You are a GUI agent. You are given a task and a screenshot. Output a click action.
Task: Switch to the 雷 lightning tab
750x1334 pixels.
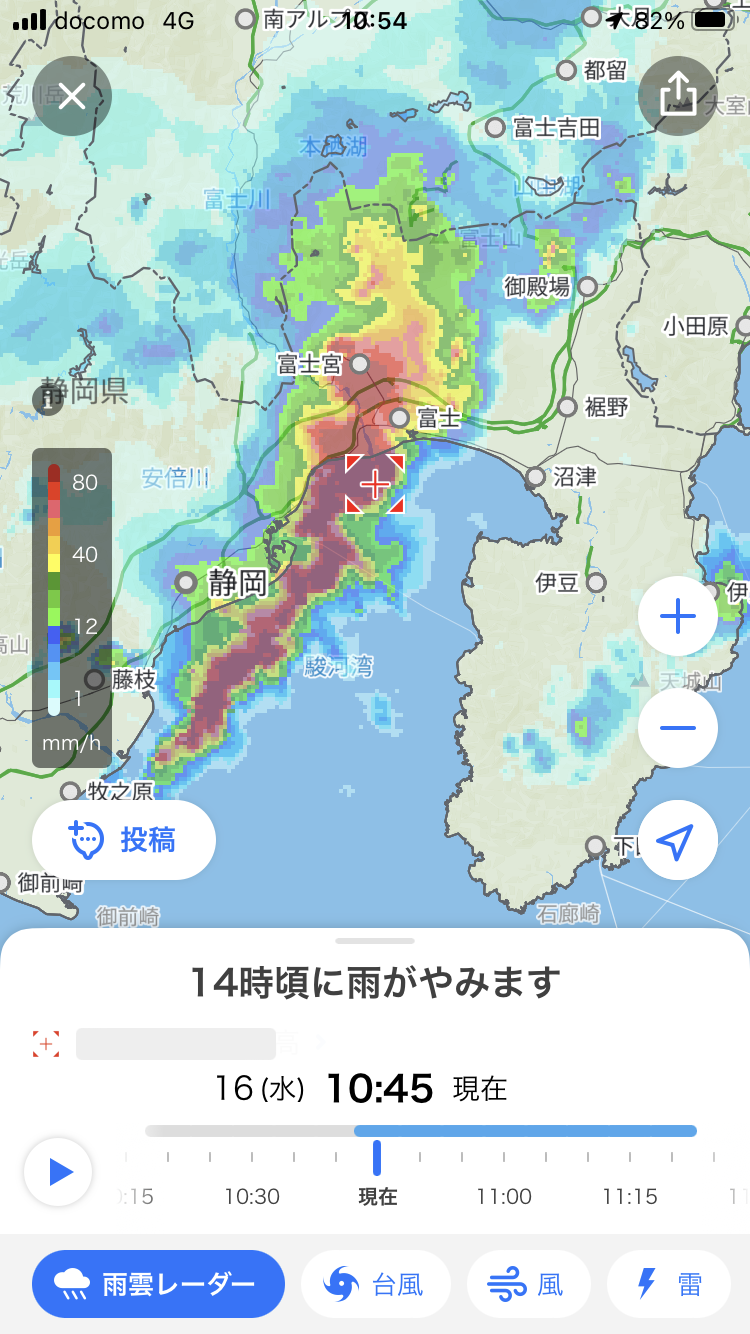(x=669, y=1284)
